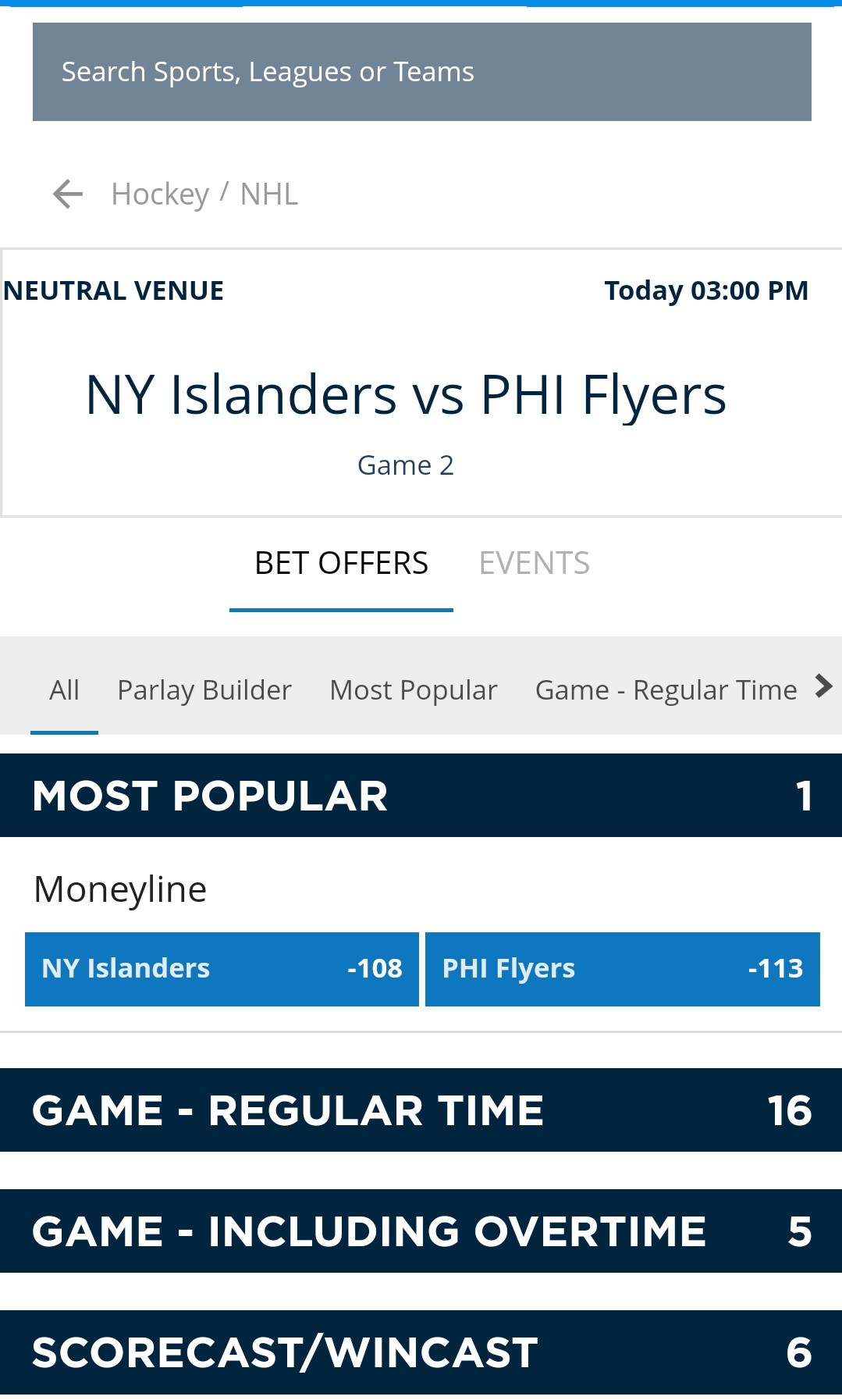842x1400 pixels.
Task: Select the Bet Offers tab
Action: 341,563
